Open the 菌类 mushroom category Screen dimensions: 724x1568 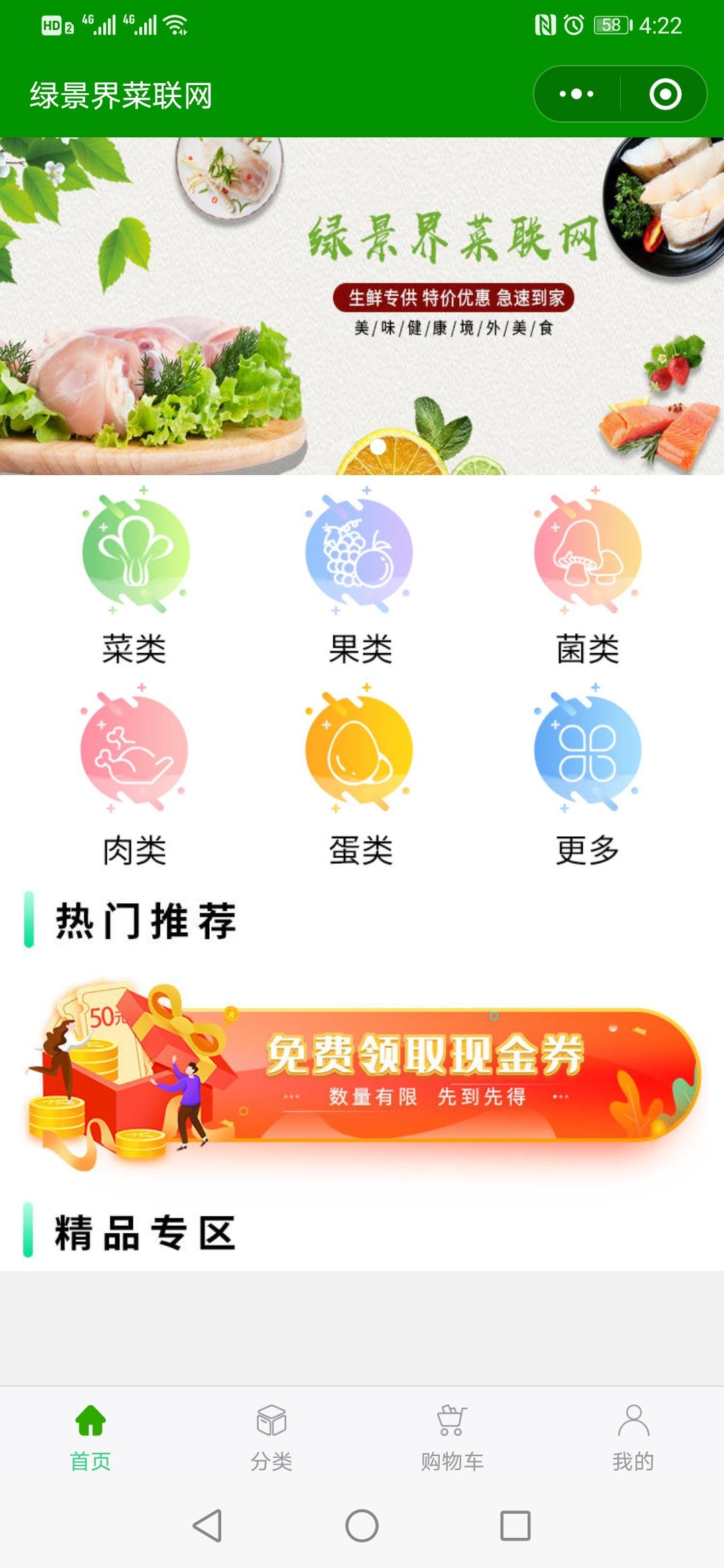pos(587,576)
